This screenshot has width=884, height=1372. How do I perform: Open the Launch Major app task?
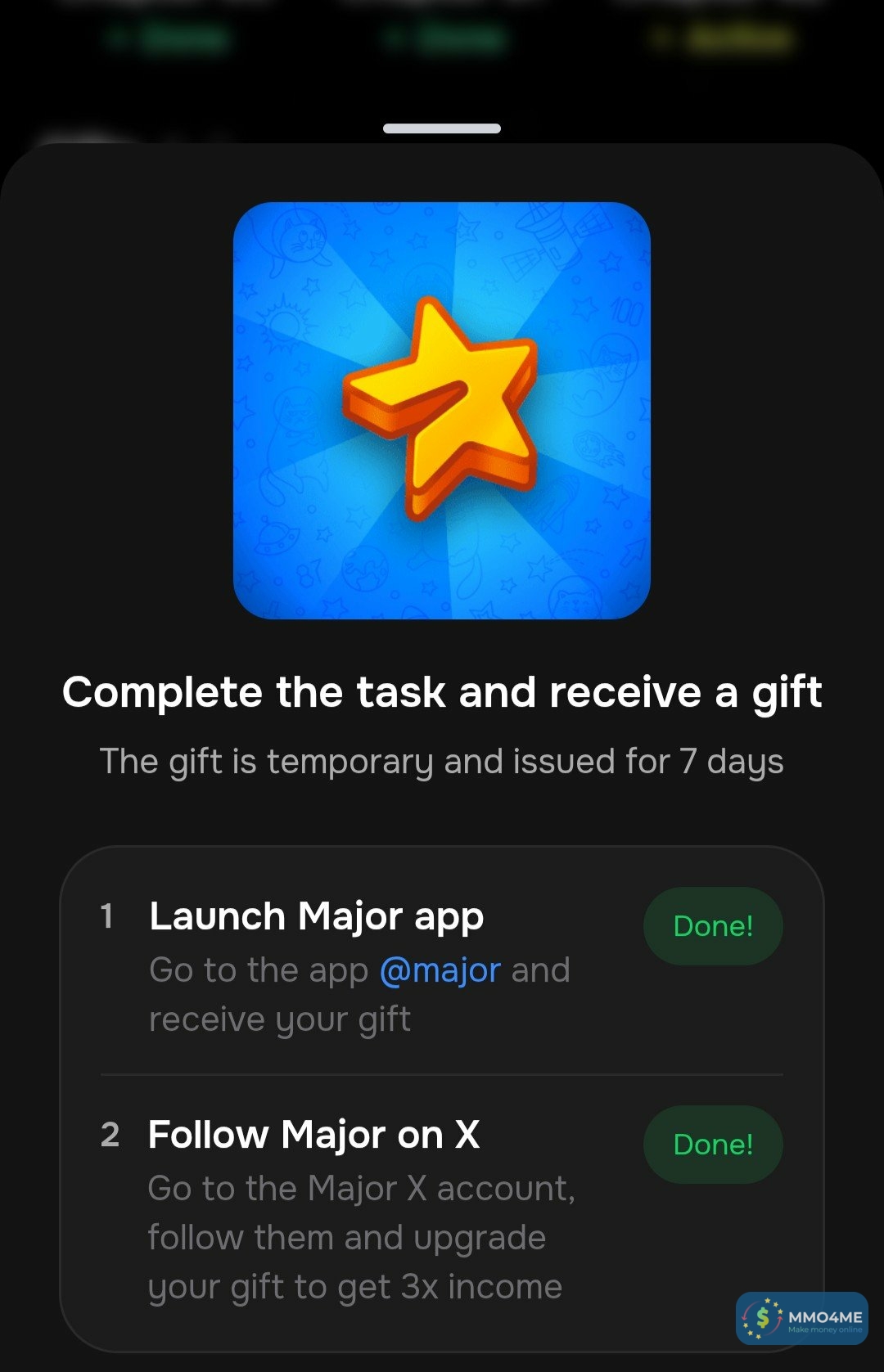coord(316,916)
